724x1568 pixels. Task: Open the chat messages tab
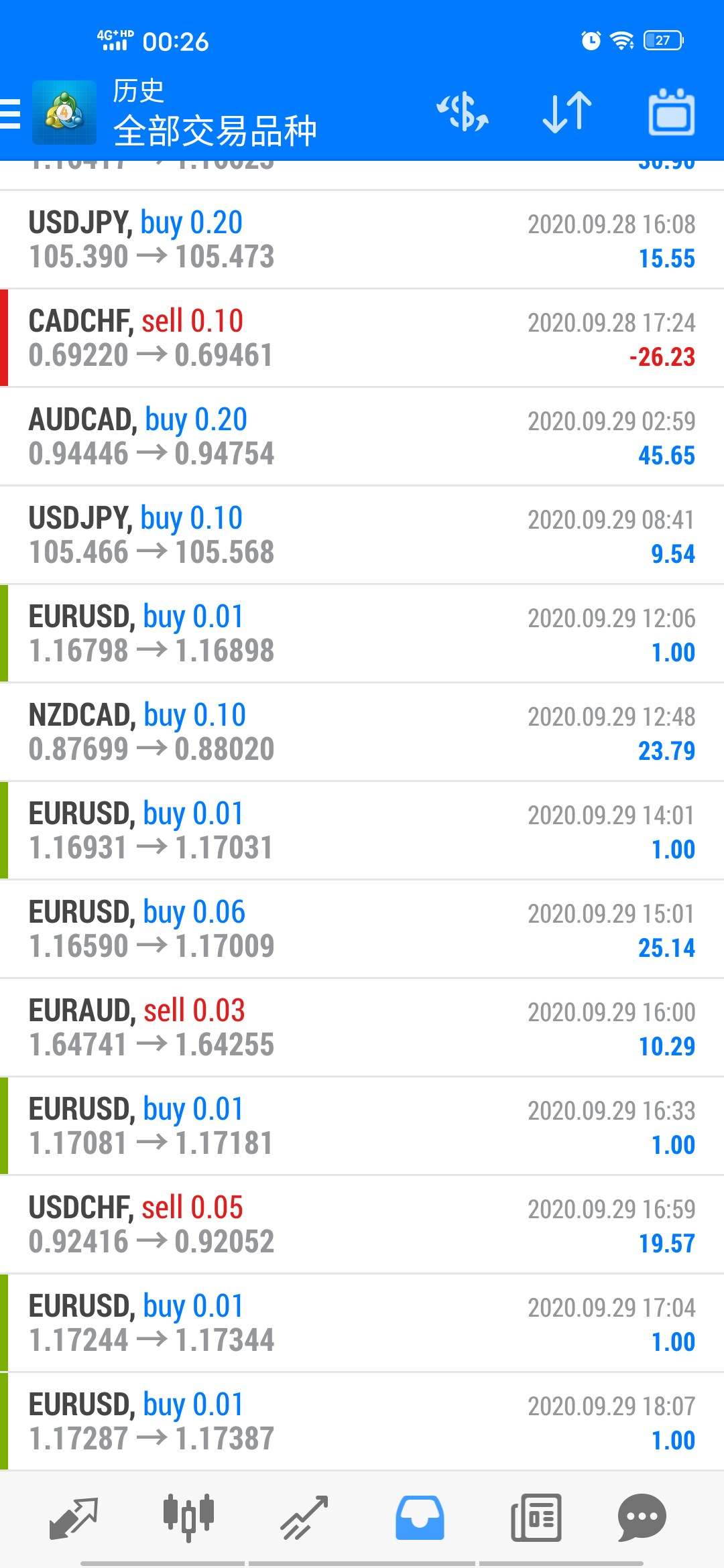click(x=642, y=1517)
